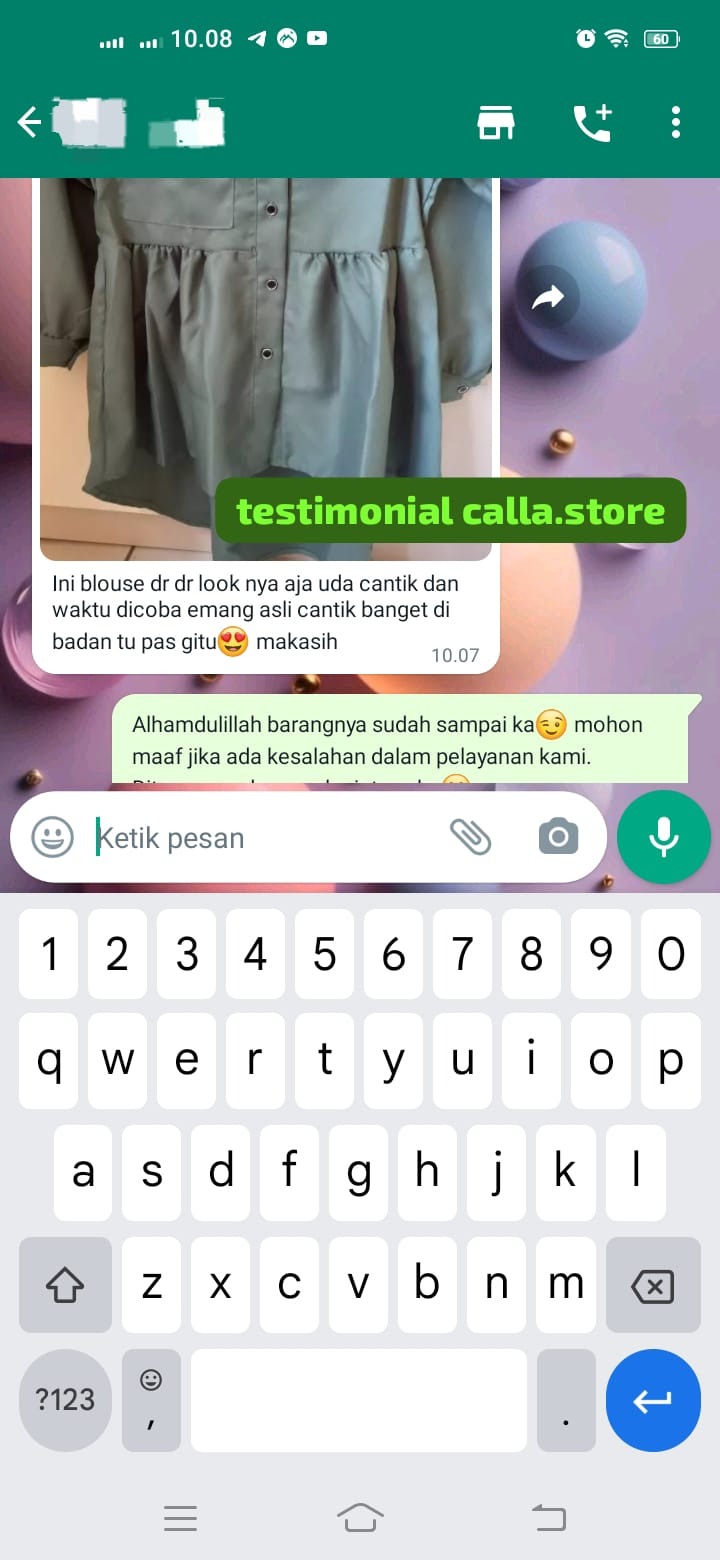Open the green blouse photo
The image size is (720, 1560).
(x=265, y=360)
